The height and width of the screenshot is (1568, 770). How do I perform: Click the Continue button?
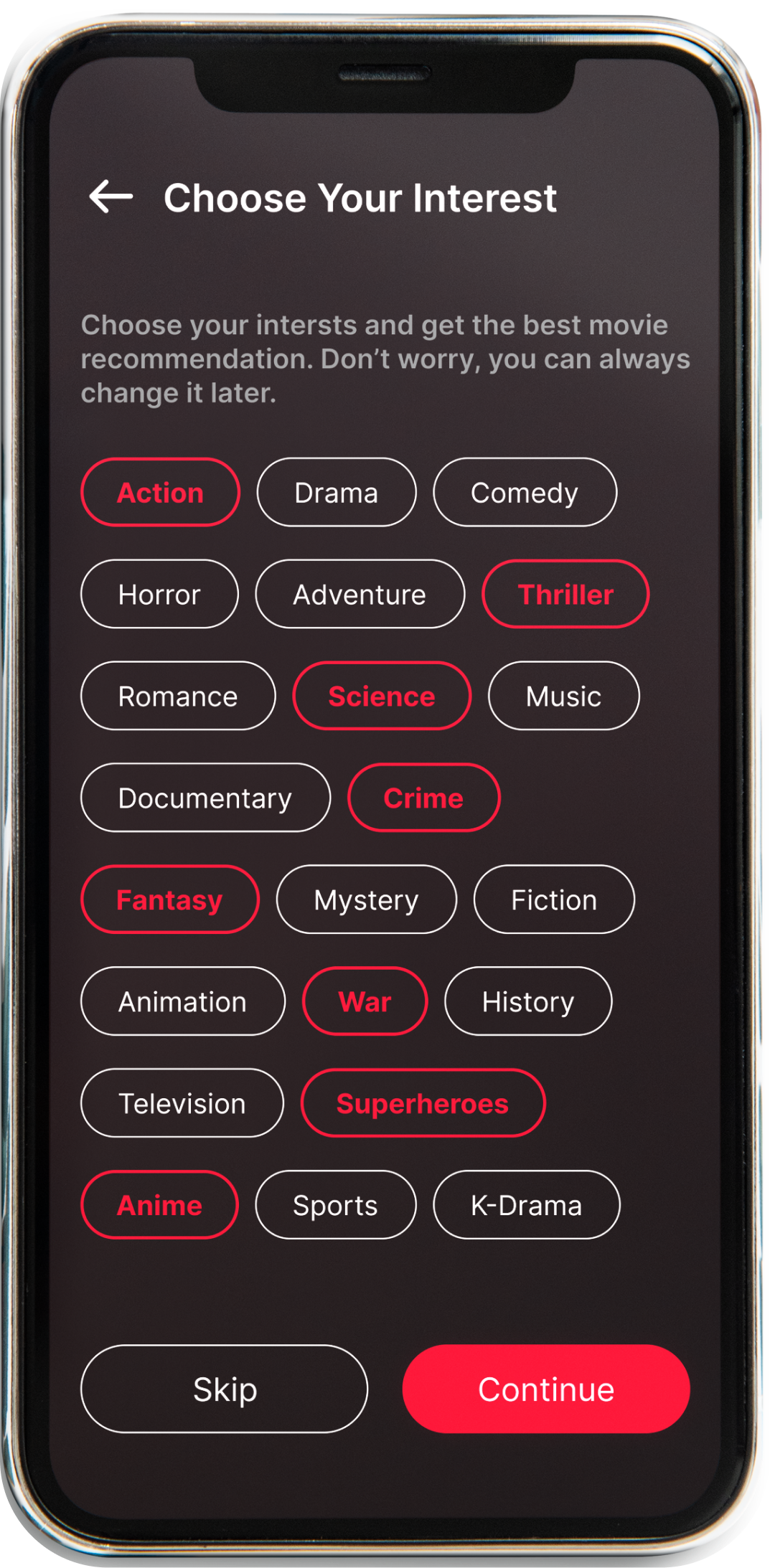tap(545, 1390)
